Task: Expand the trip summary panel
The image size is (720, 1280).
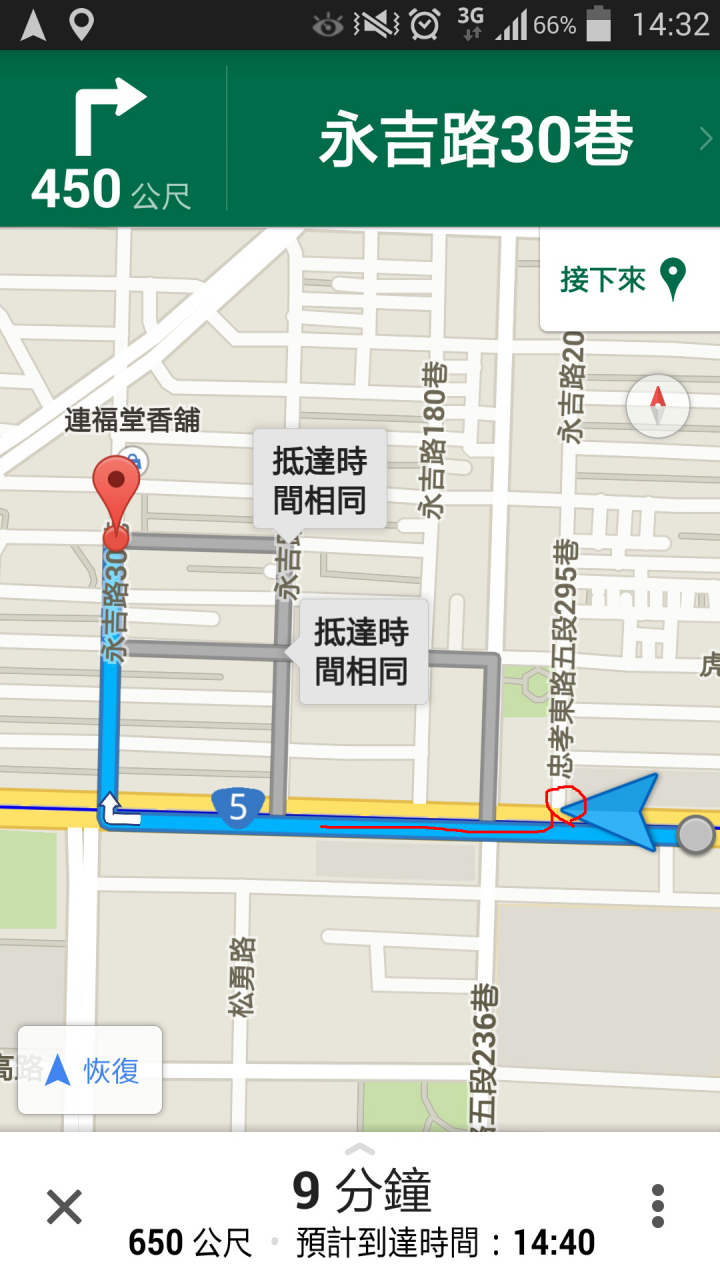Action: coord(360,1148)
